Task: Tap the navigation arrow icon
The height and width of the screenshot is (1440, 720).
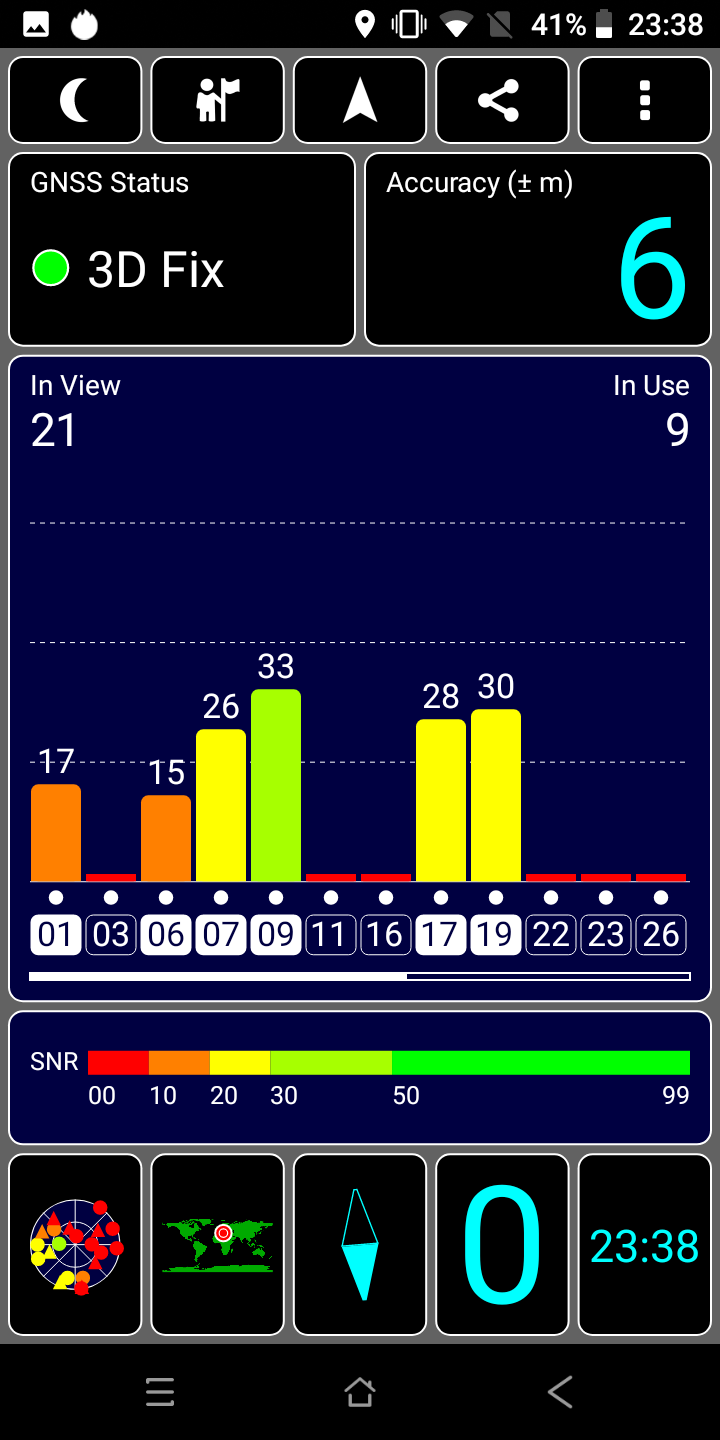Action: pyautogui.click(x=360, y=100)
